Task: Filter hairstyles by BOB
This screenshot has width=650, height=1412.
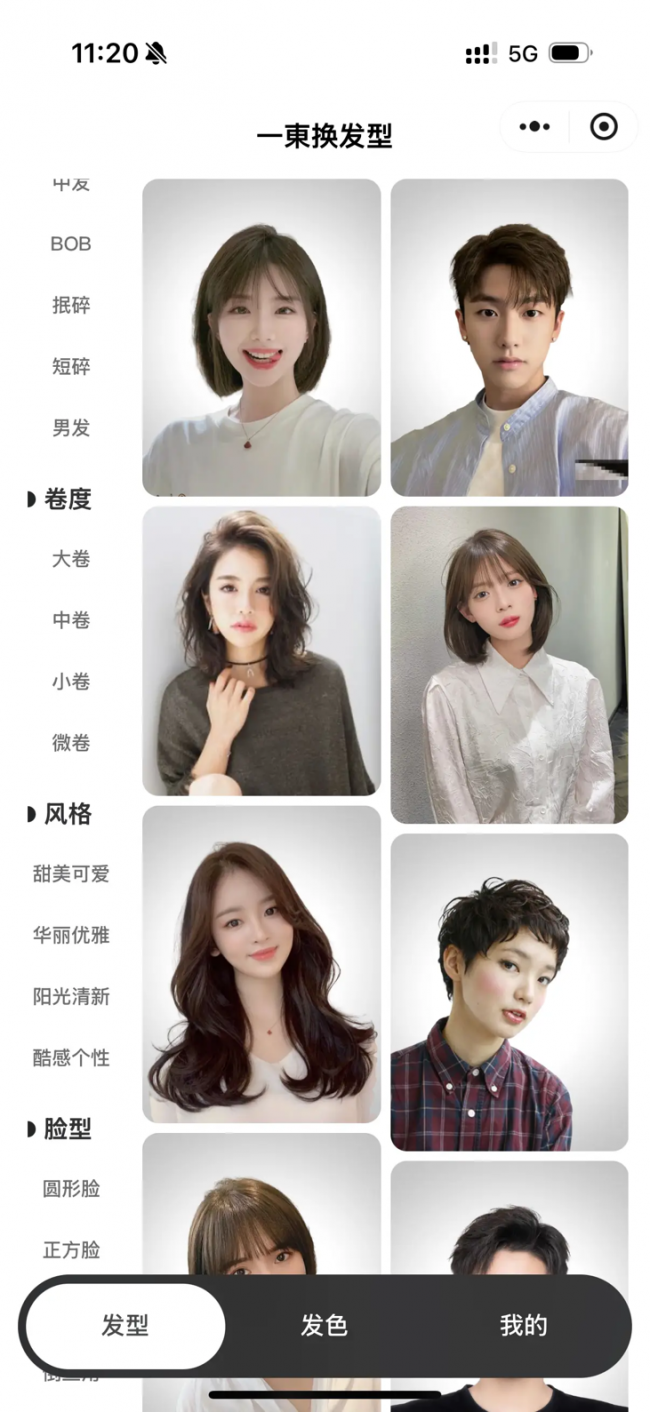Action: click(x=71, y=244)
